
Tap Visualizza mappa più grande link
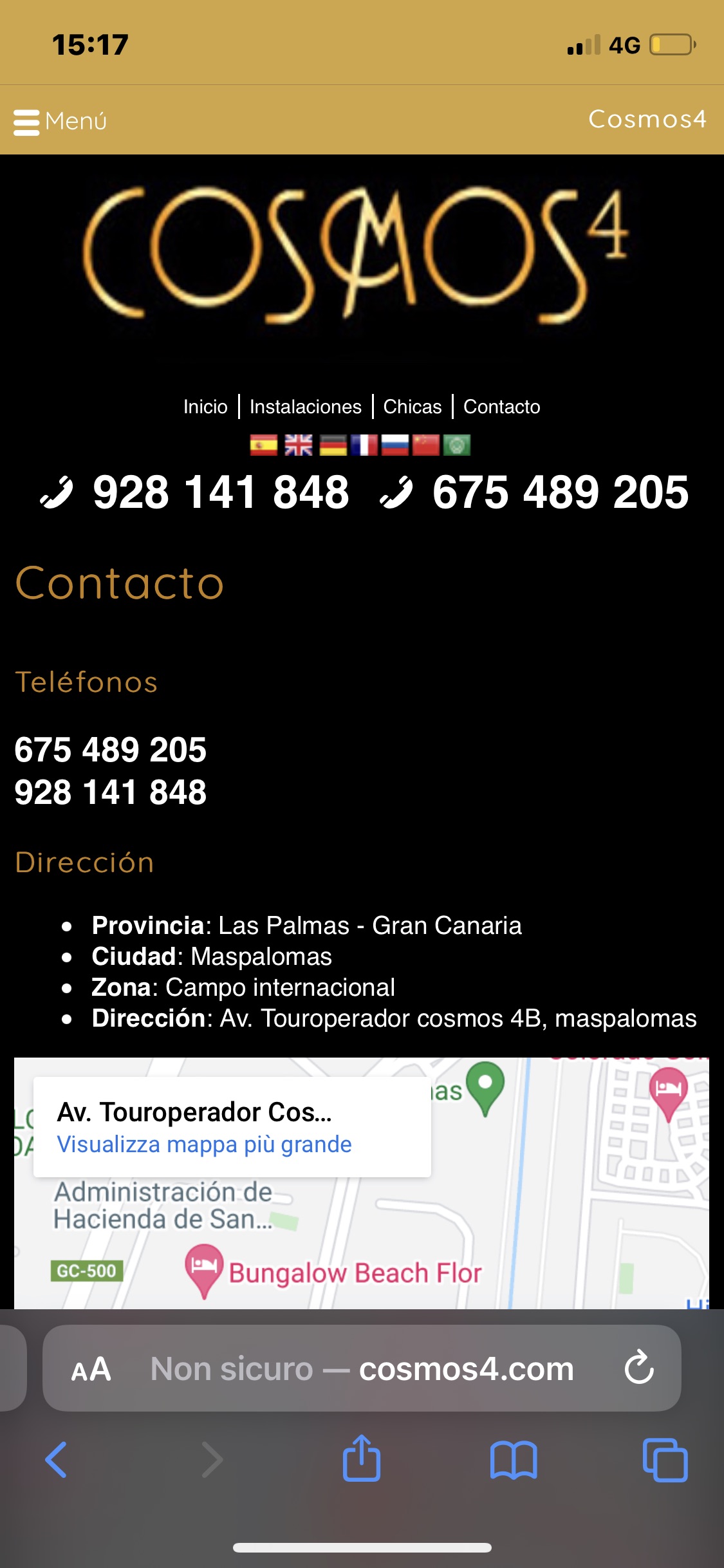(x=204, y=1144)
